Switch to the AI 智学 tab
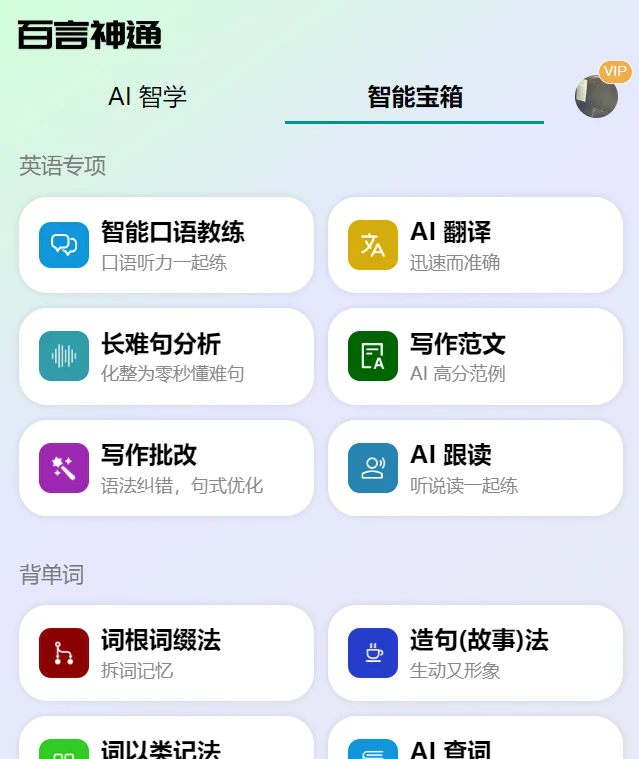This screenshot has height=759, width=639. tap(148, 97)
